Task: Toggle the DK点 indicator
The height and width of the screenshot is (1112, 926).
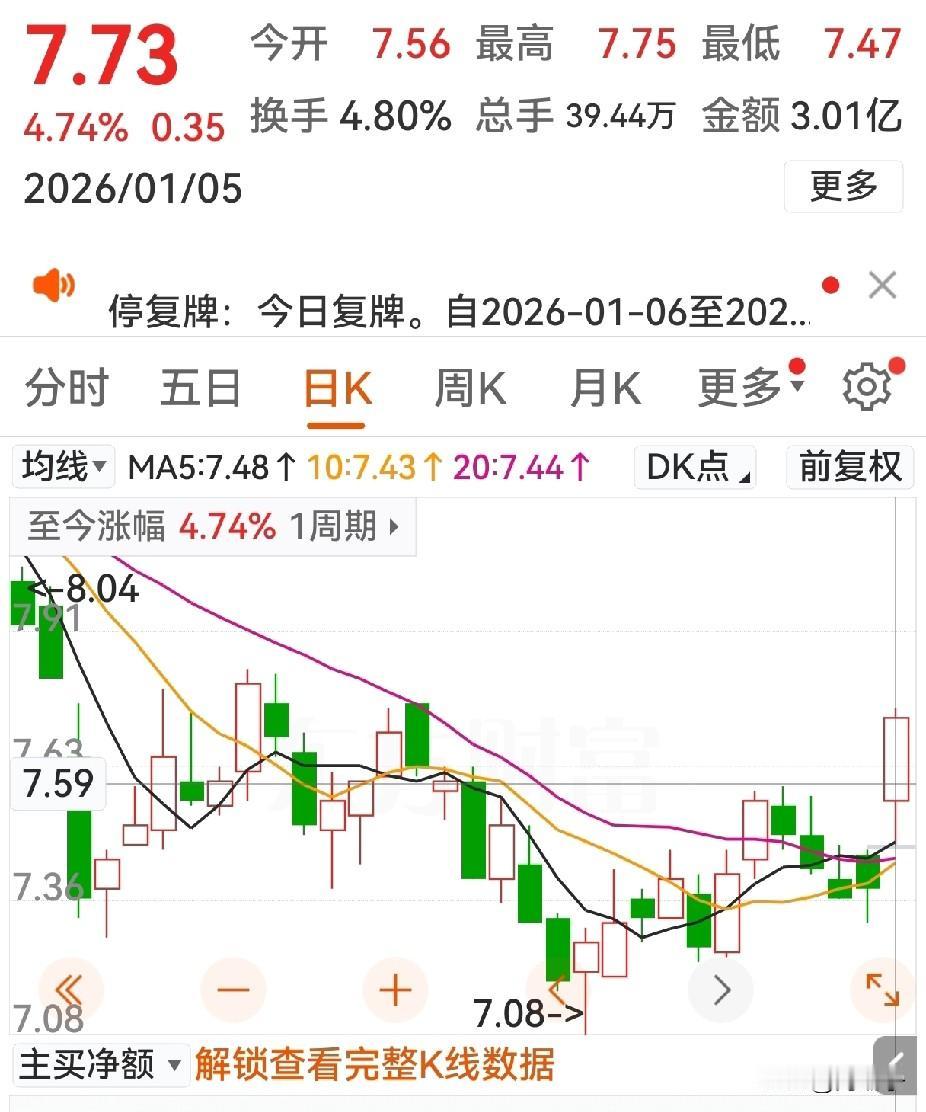Action: [694, 468]
